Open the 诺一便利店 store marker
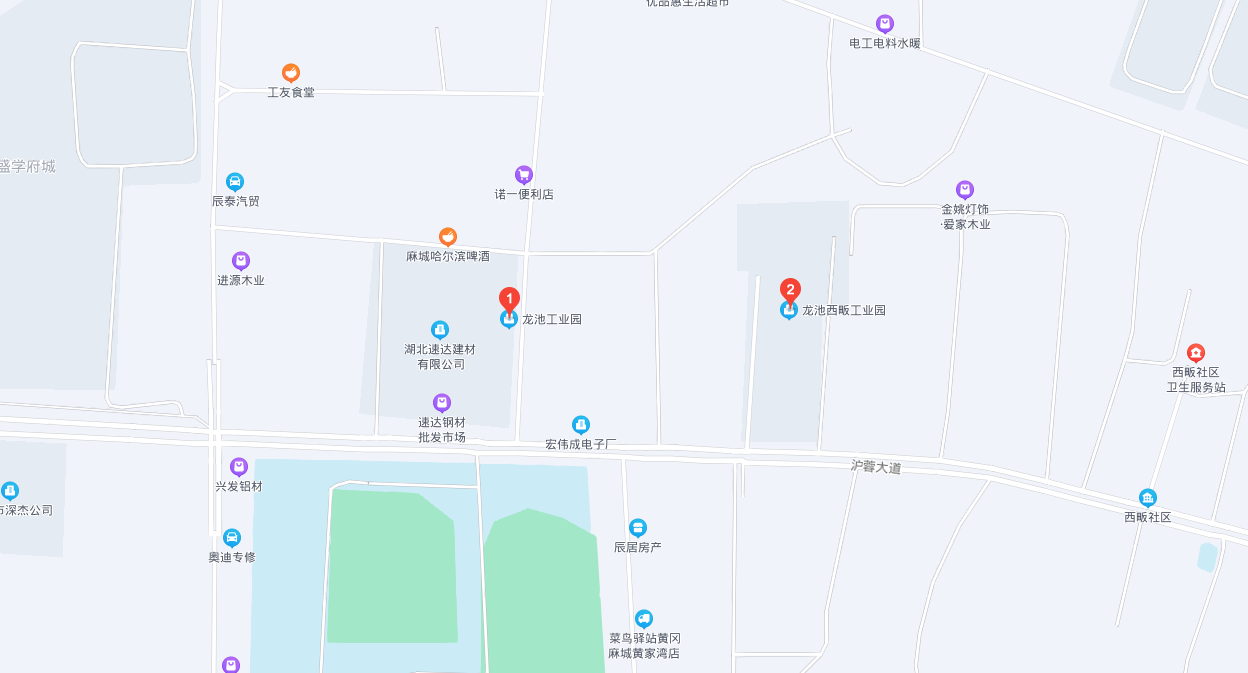 524,175
